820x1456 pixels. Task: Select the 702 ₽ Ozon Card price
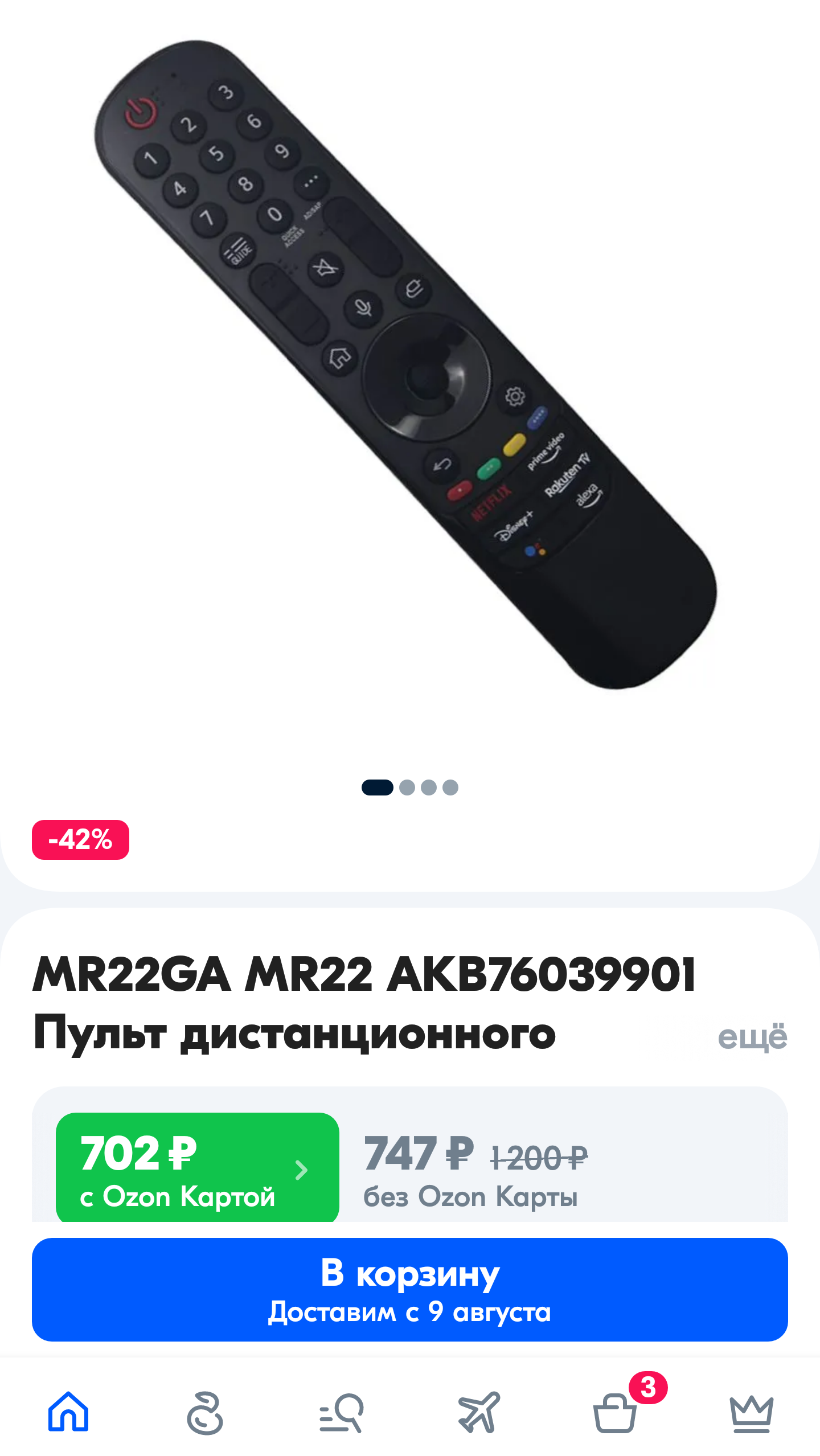point(197,1167)
